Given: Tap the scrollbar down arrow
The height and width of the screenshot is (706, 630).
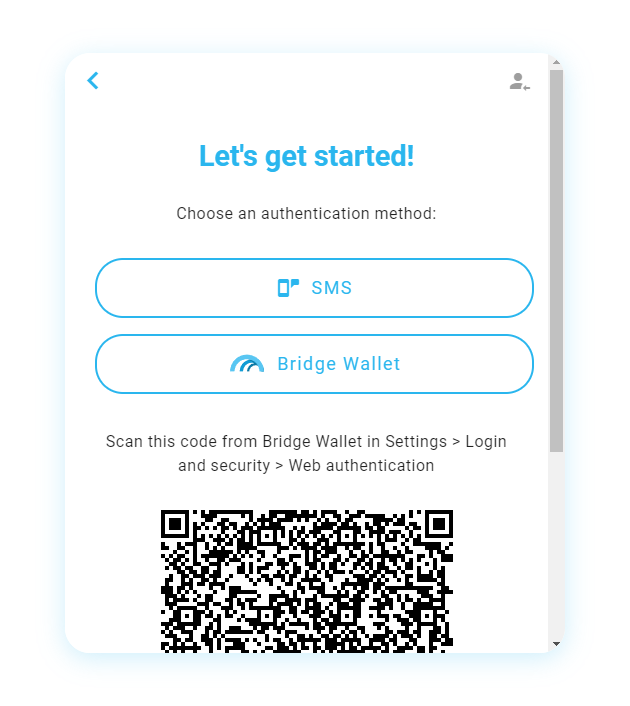Looking at the screenshot, I should point(556,643).
